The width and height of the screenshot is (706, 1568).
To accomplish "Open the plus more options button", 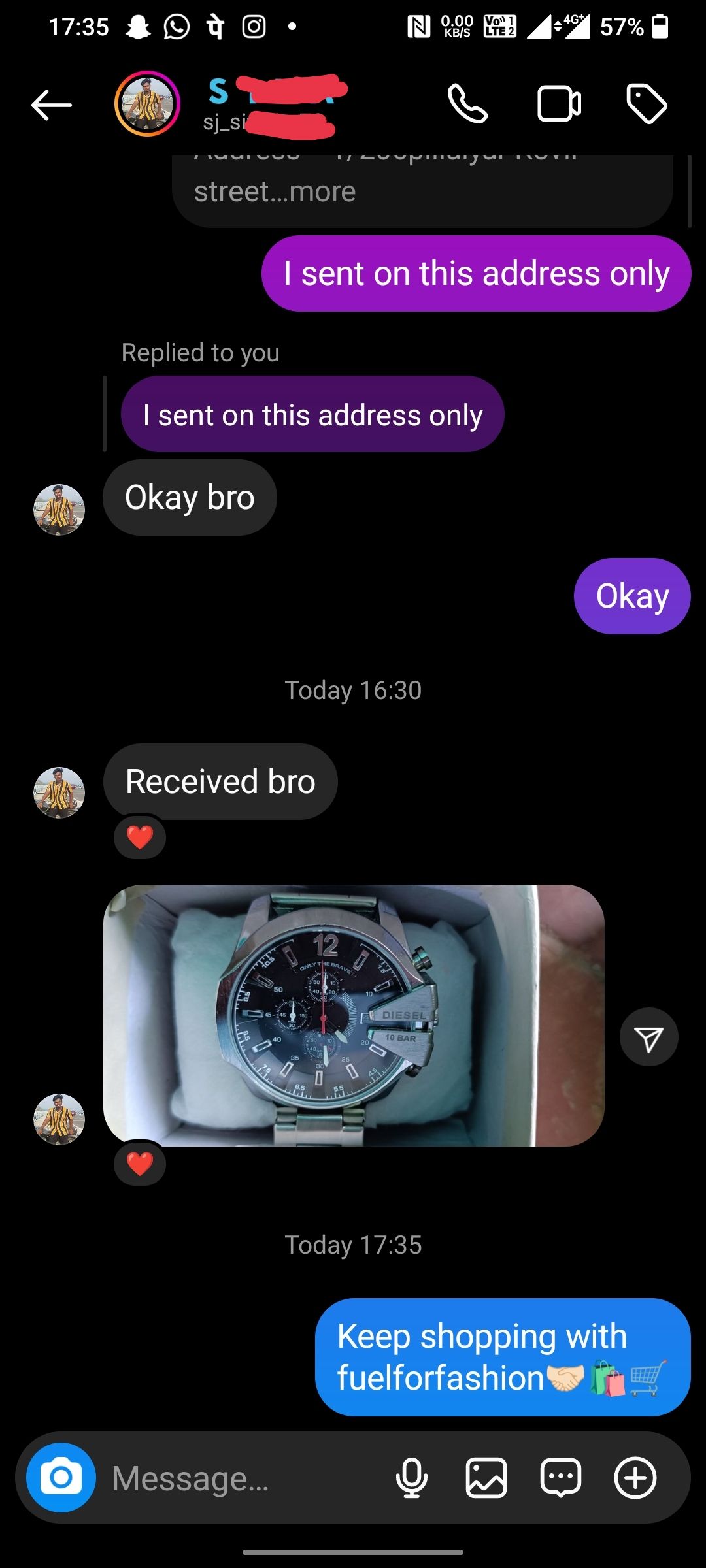I will coord(635,1478).
